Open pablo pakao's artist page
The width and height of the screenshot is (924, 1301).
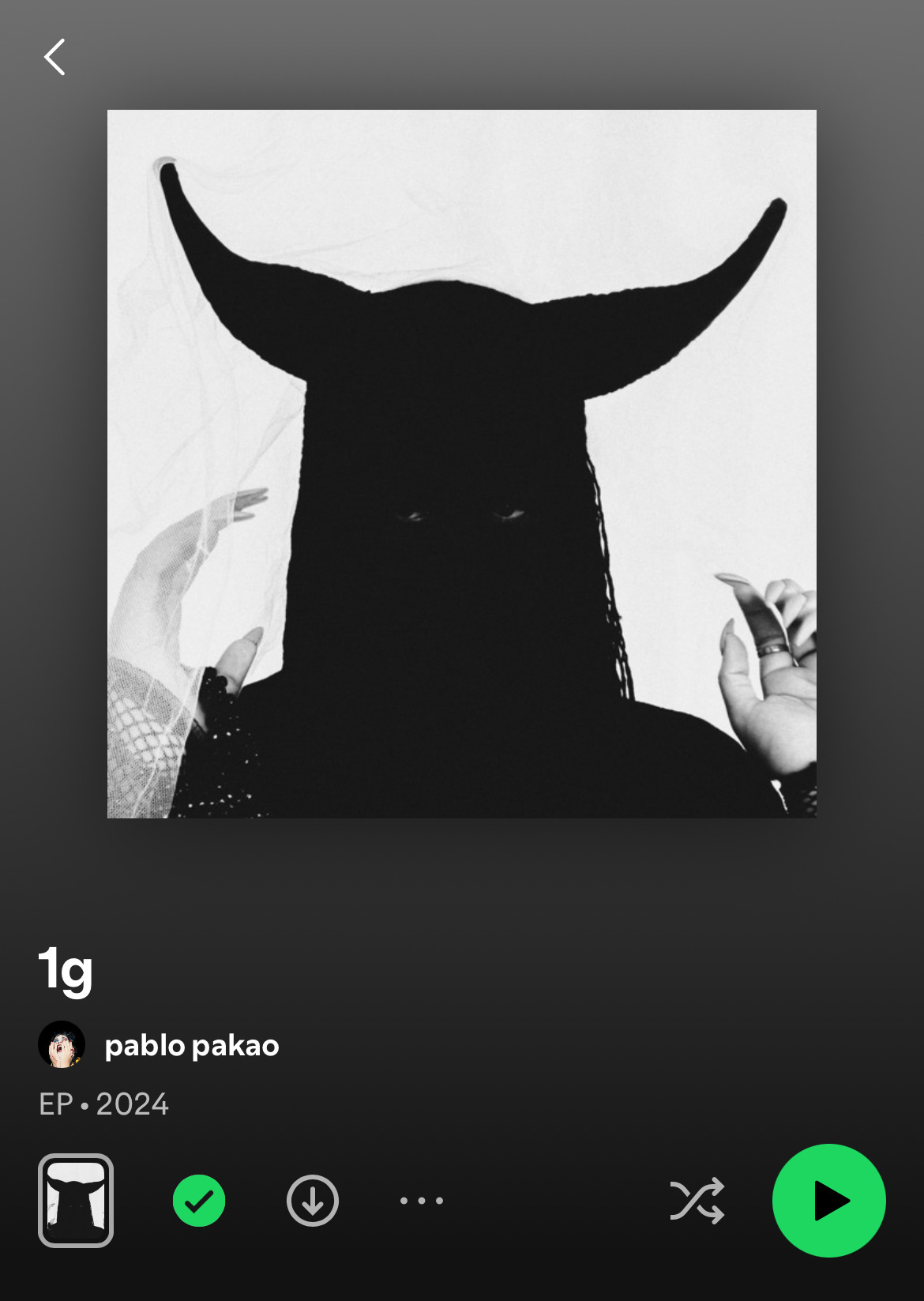[x=191, y=1045]
